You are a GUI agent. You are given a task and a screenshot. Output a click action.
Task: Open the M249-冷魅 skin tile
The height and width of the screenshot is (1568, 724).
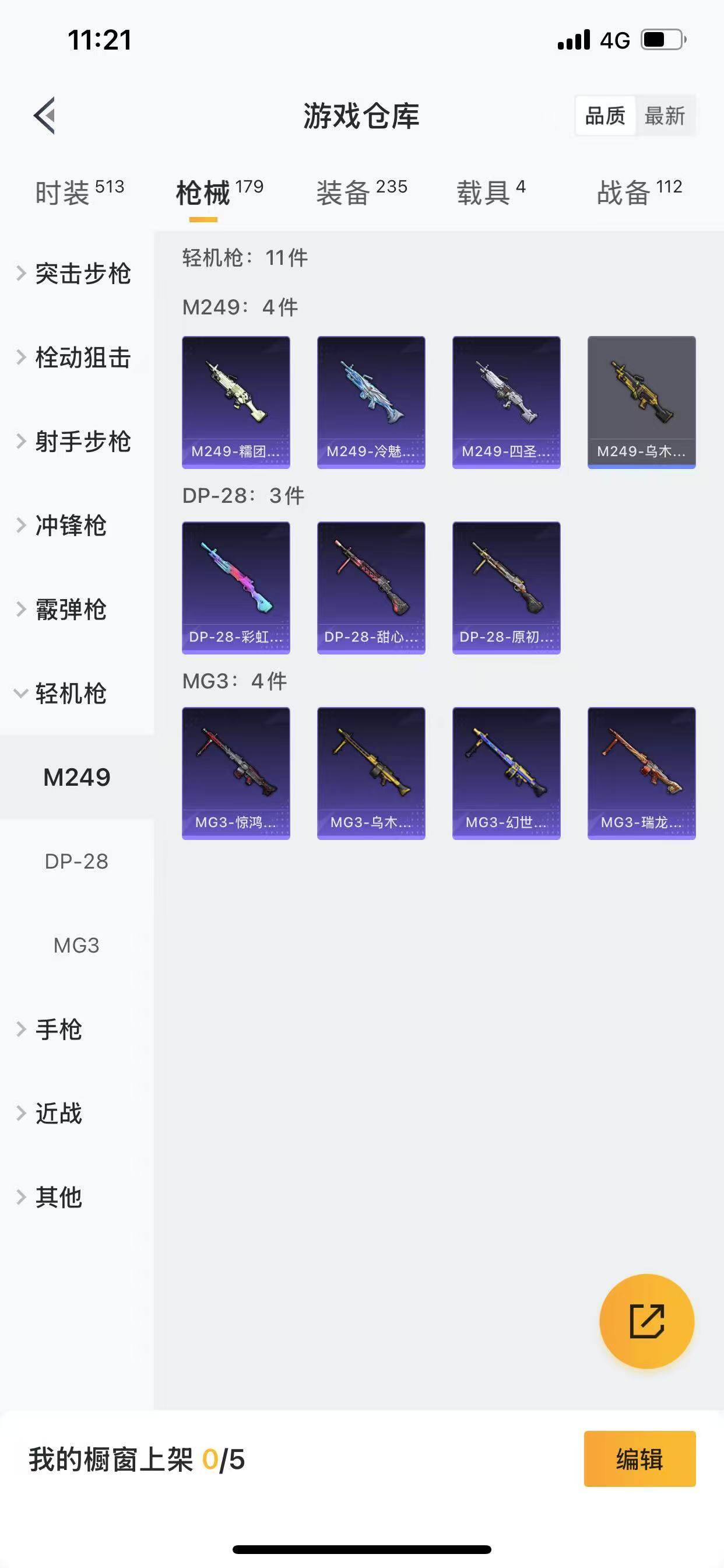tap(371, 402)
